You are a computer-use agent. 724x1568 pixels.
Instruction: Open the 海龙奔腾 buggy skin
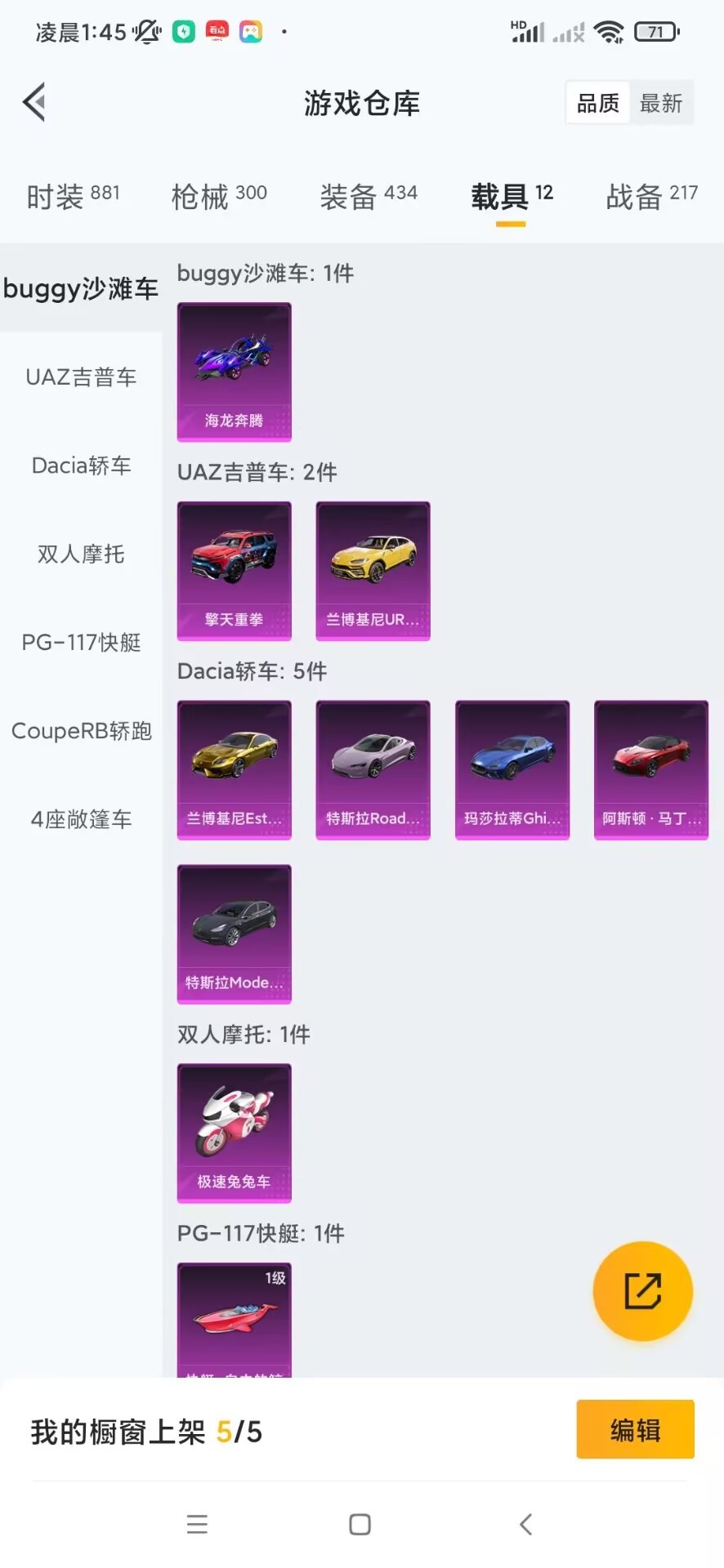click(235, 372)
